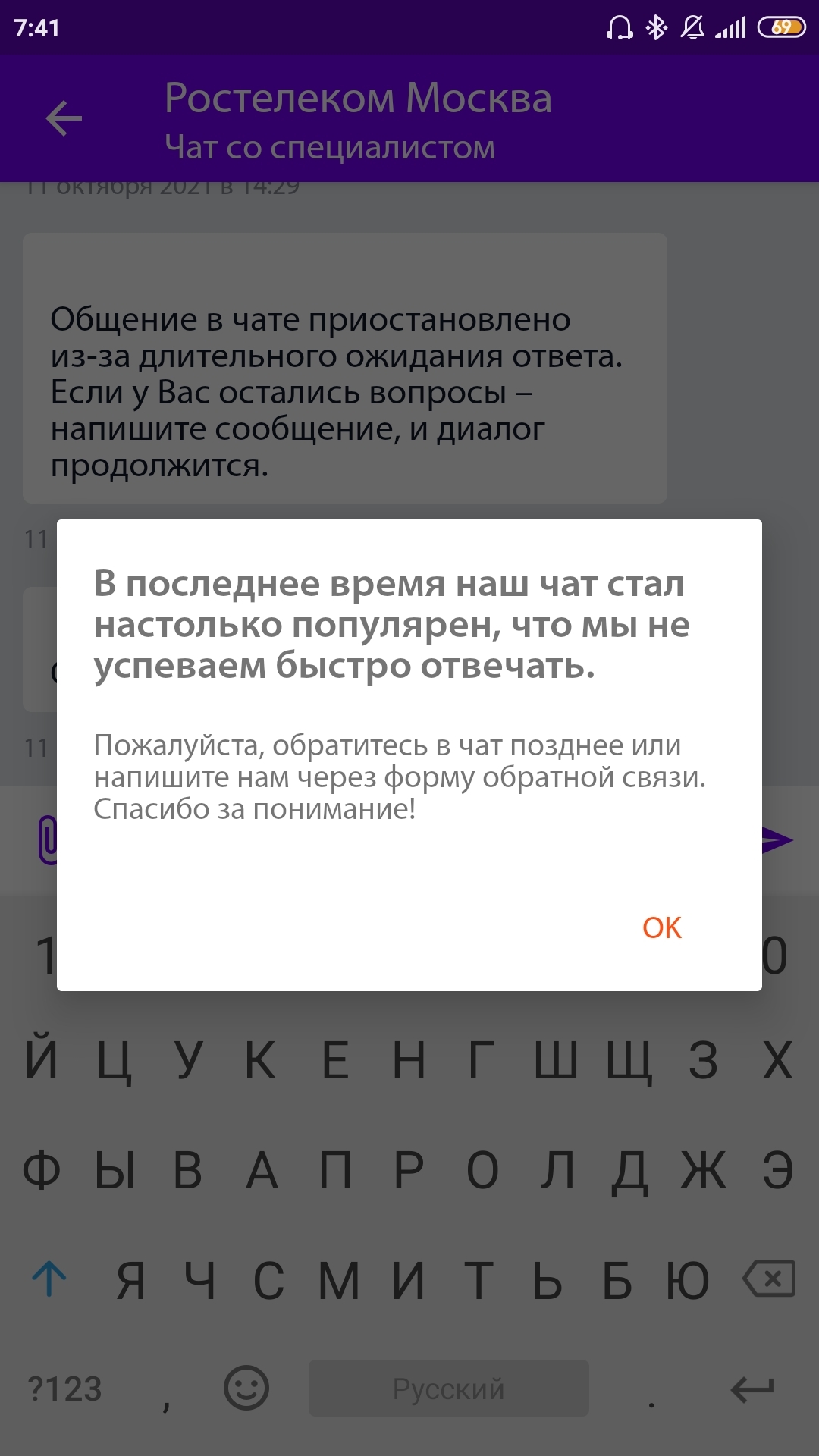Open the paperclip attachment icon

(x=47, y=840)
